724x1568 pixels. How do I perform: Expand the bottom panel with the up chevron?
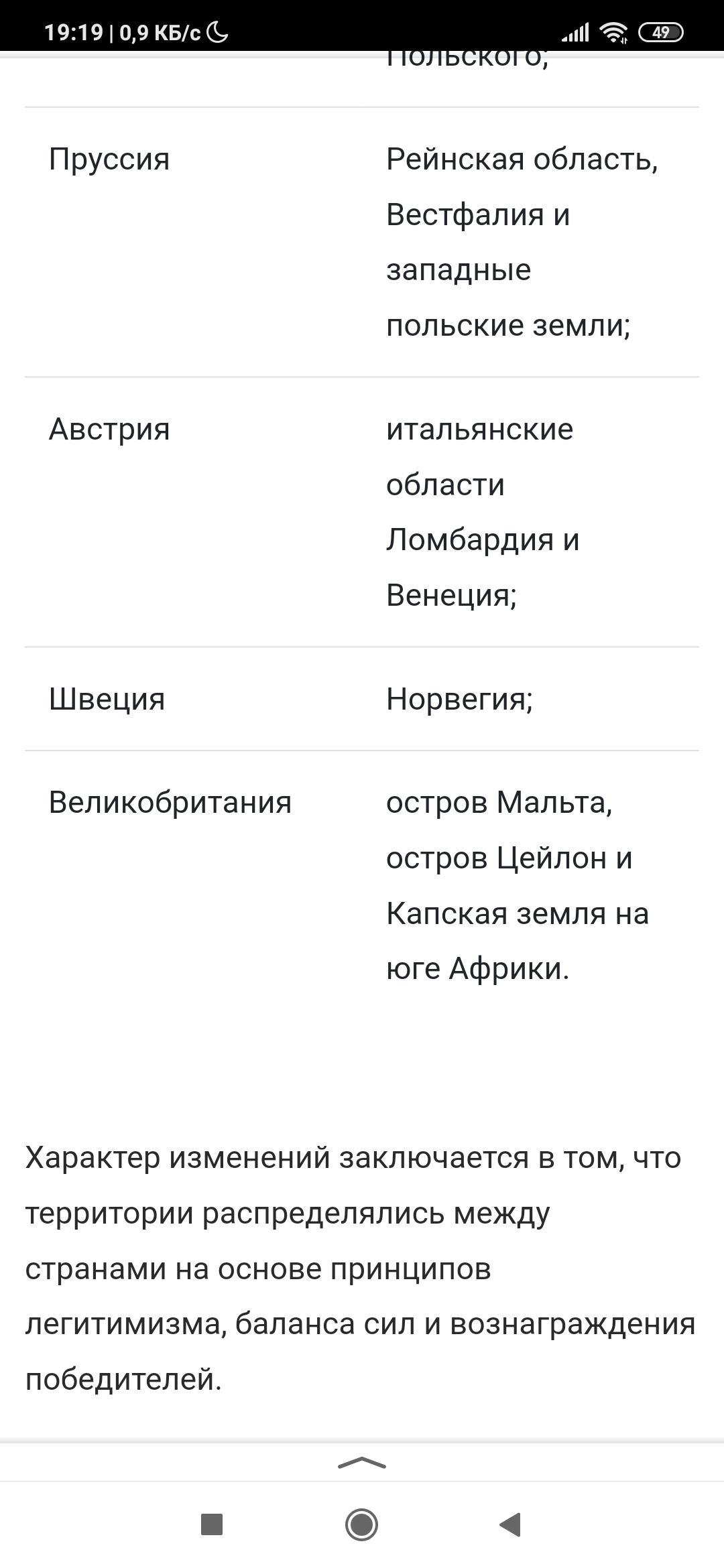tap(362, 1463)
